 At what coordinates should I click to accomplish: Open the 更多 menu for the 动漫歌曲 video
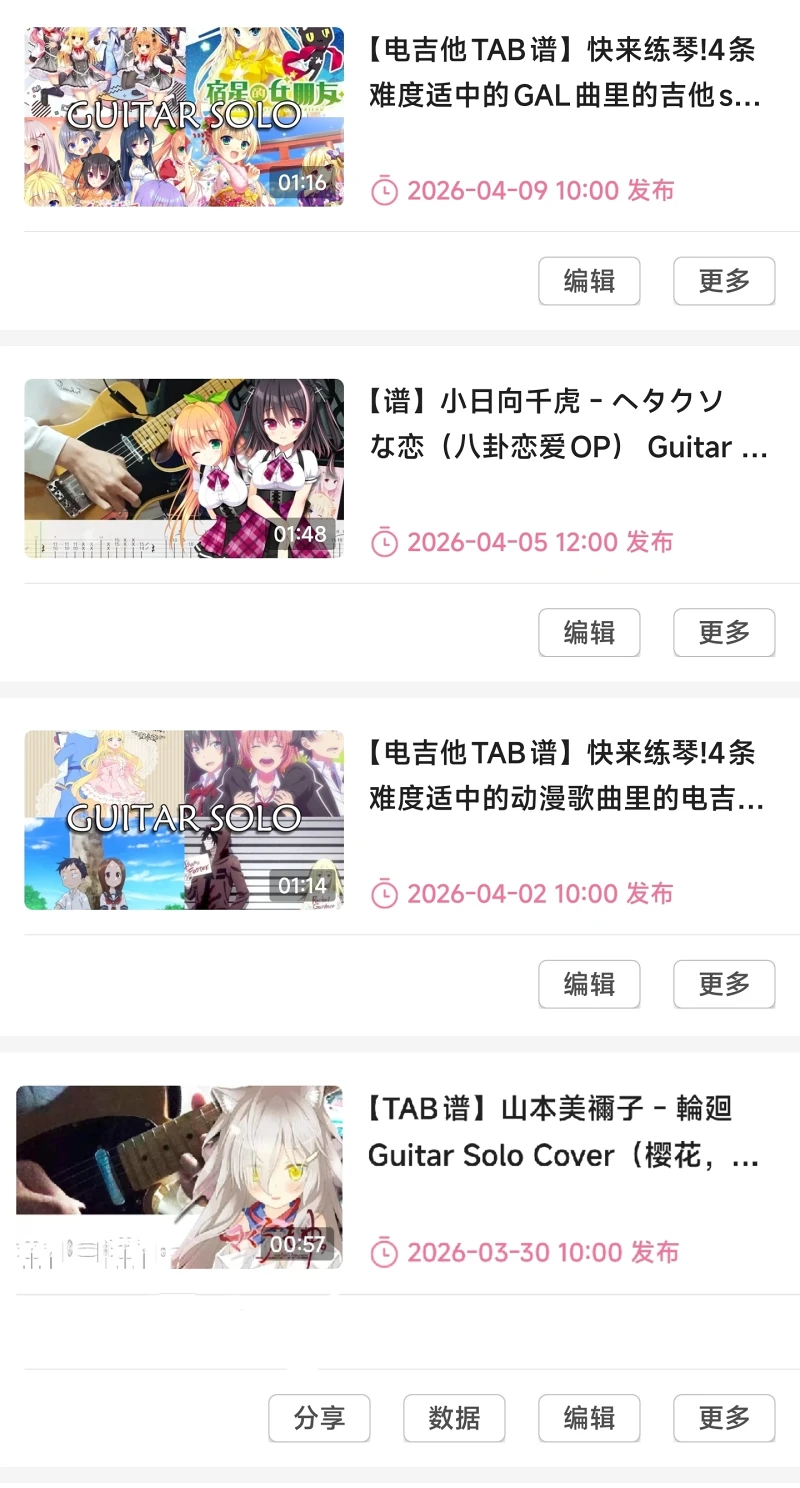tap(724, 984)
